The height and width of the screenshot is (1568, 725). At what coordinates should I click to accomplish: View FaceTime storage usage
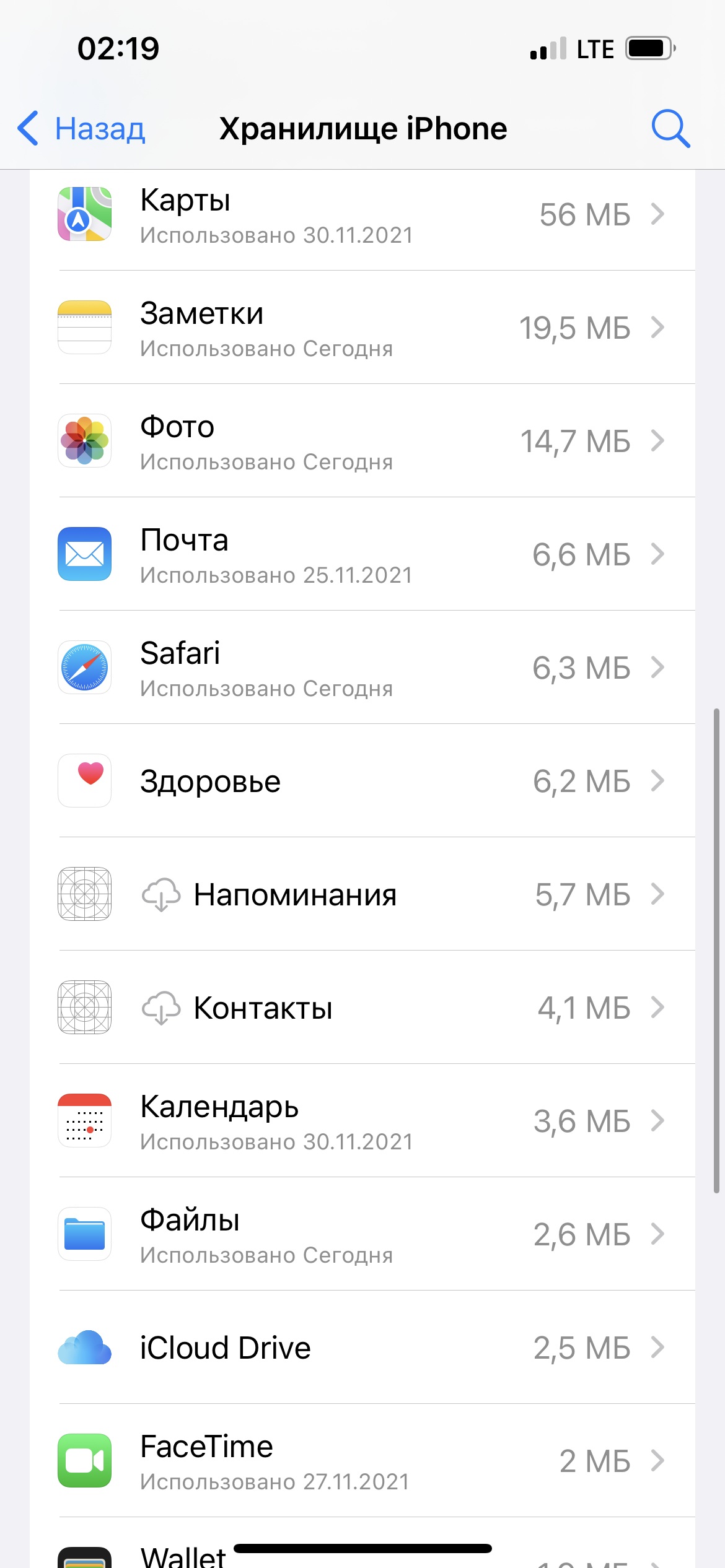[x=362, y=1461]
